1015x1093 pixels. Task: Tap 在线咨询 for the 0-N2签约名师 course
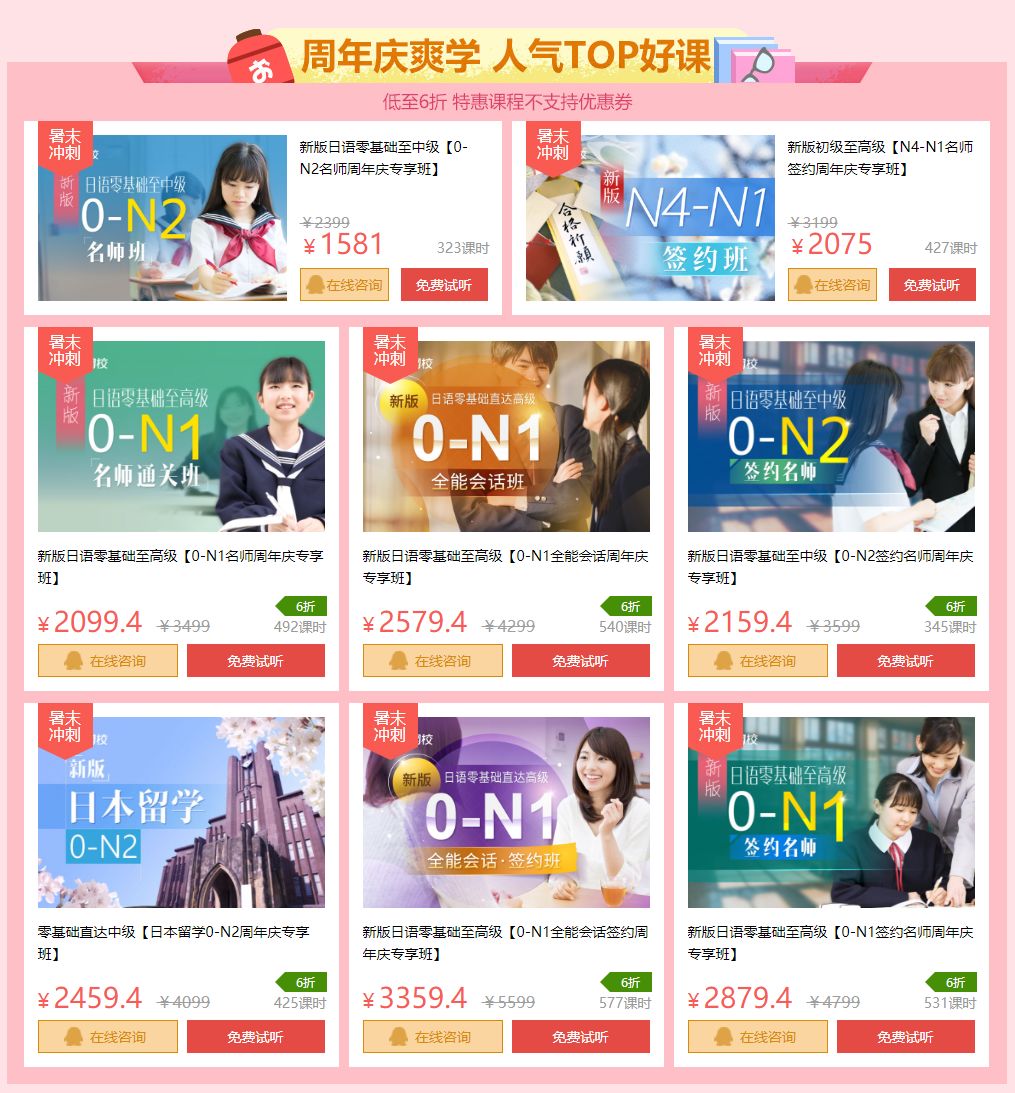[758, 661]
